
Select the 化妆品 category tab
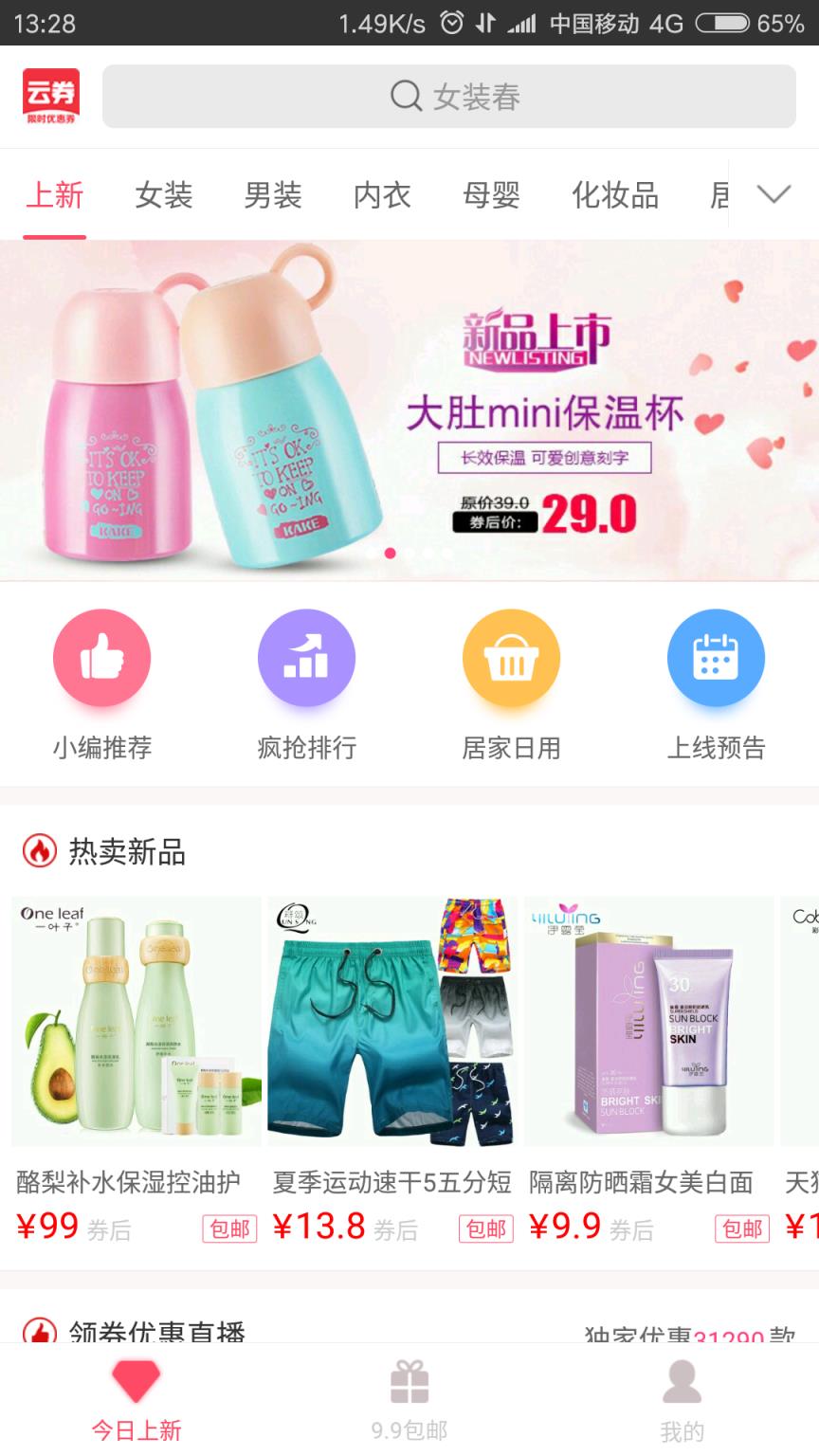(613, 196)
